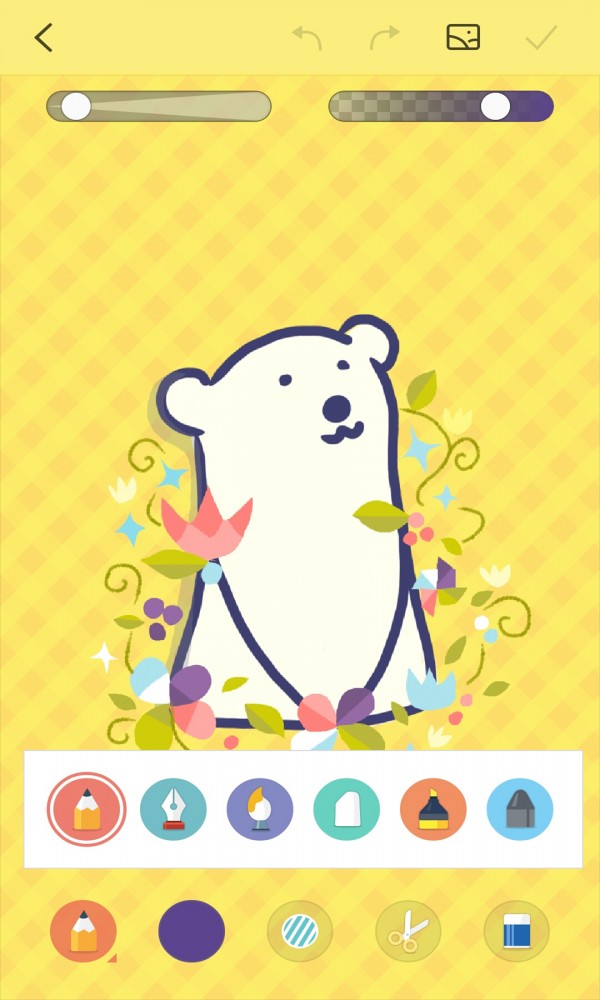The width and height of the screenshot is (600, 1000).
Task: Choose the fountain pen brush
Action: (173, 810)
